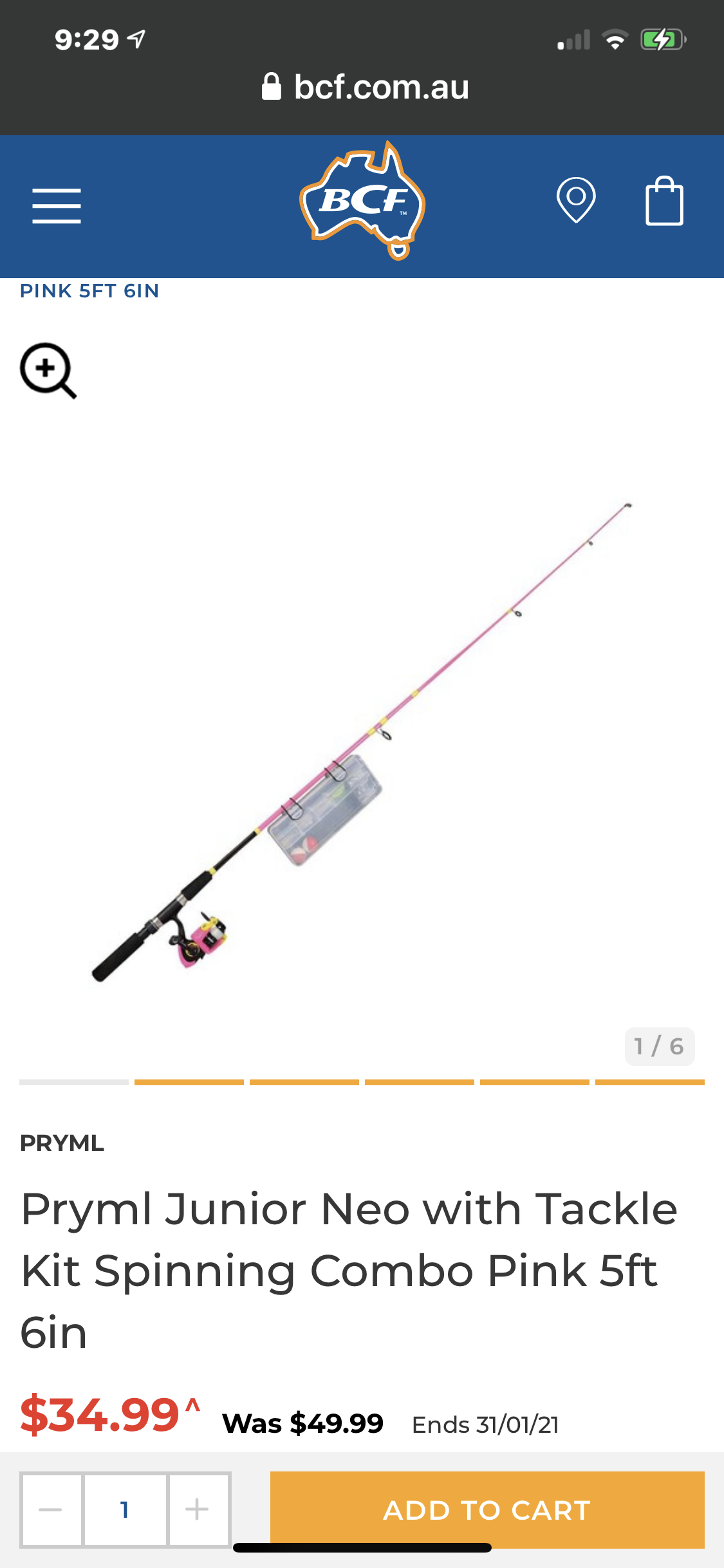
Task: Tap the bcf.com.au address bar
Action: pyautogui.click(x=364, y=87)
